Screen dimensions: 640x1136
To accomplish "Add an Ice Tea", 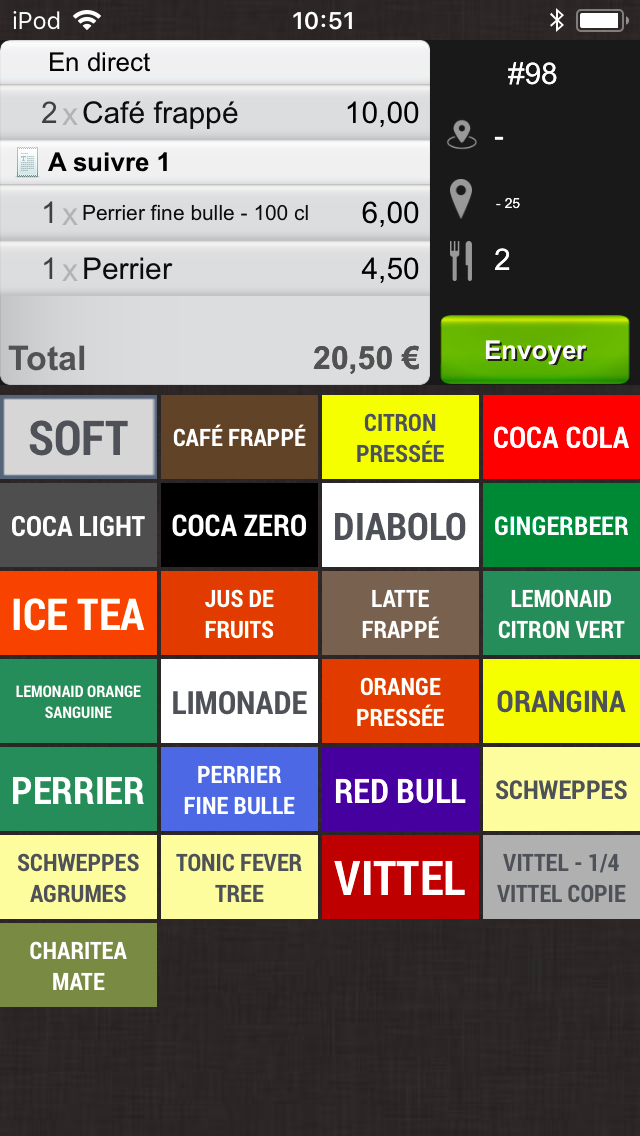I will pos(79,614).
